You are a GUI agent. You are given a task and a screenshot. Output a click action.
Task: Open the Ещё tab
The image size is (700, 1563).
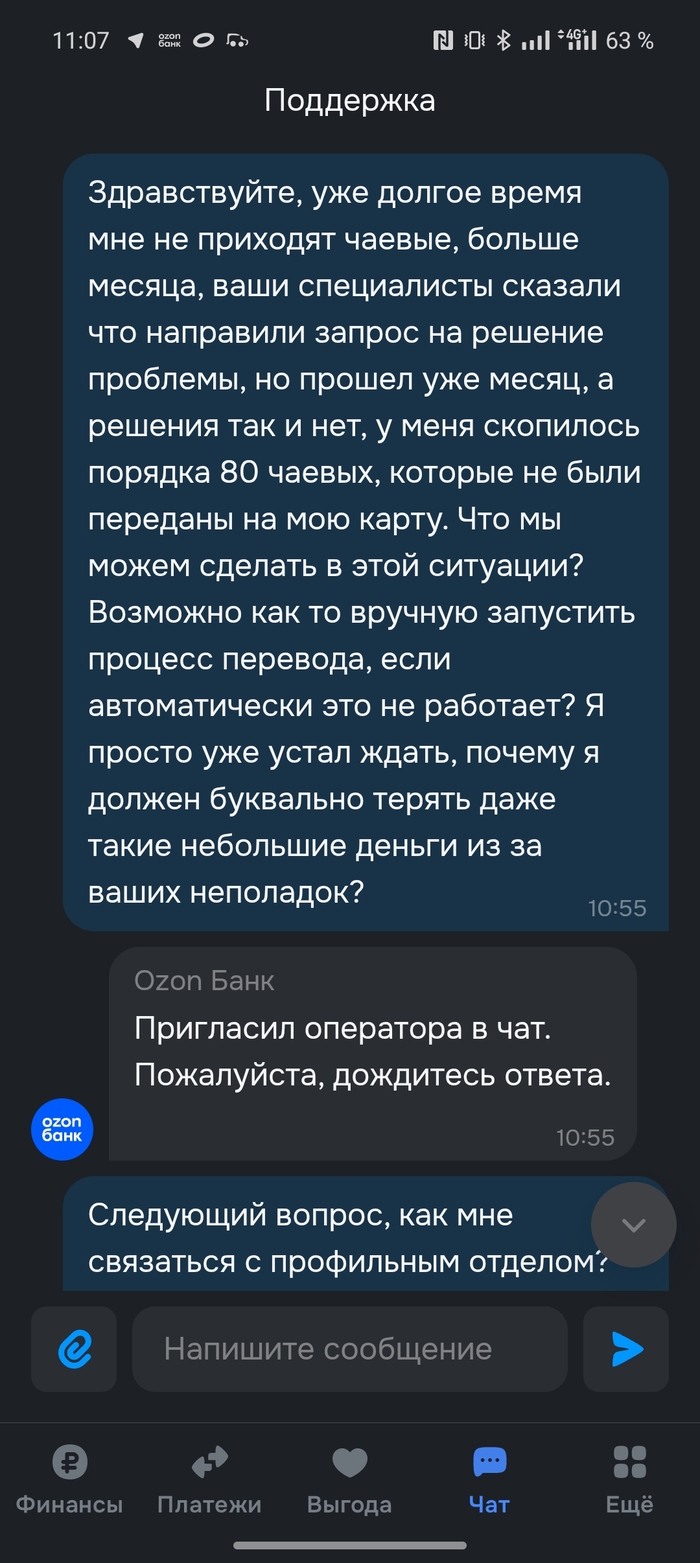[629, 1480]
